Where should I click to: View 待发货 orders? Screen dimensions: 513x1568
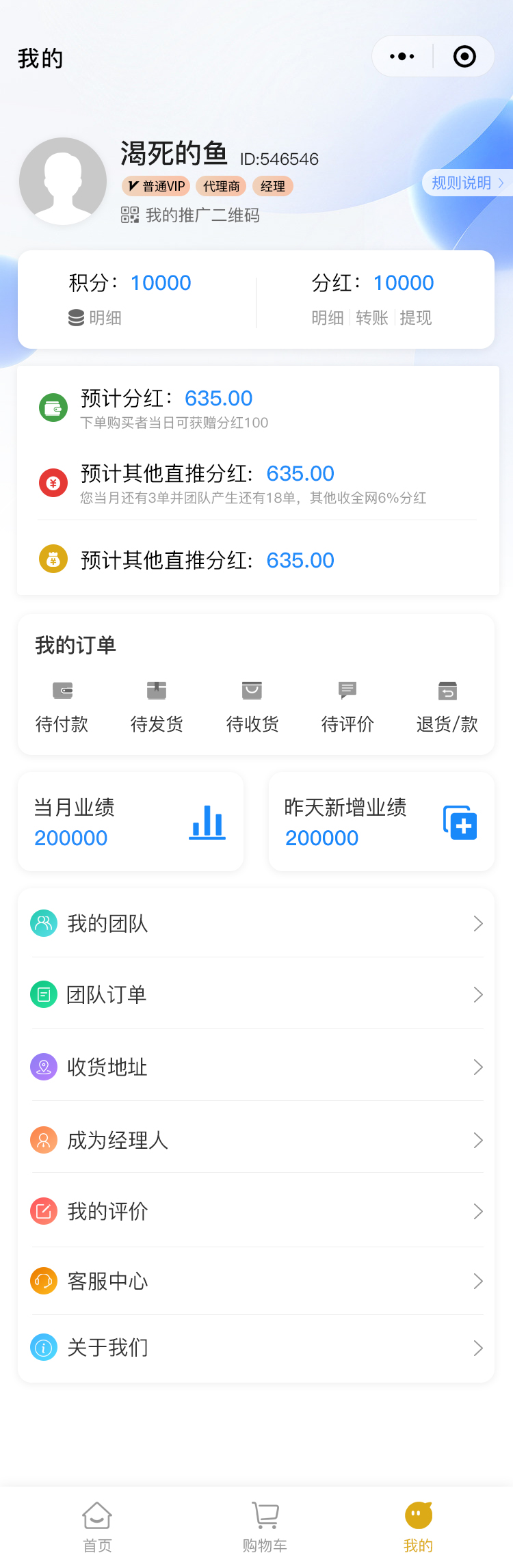click(x=157, y=706)
